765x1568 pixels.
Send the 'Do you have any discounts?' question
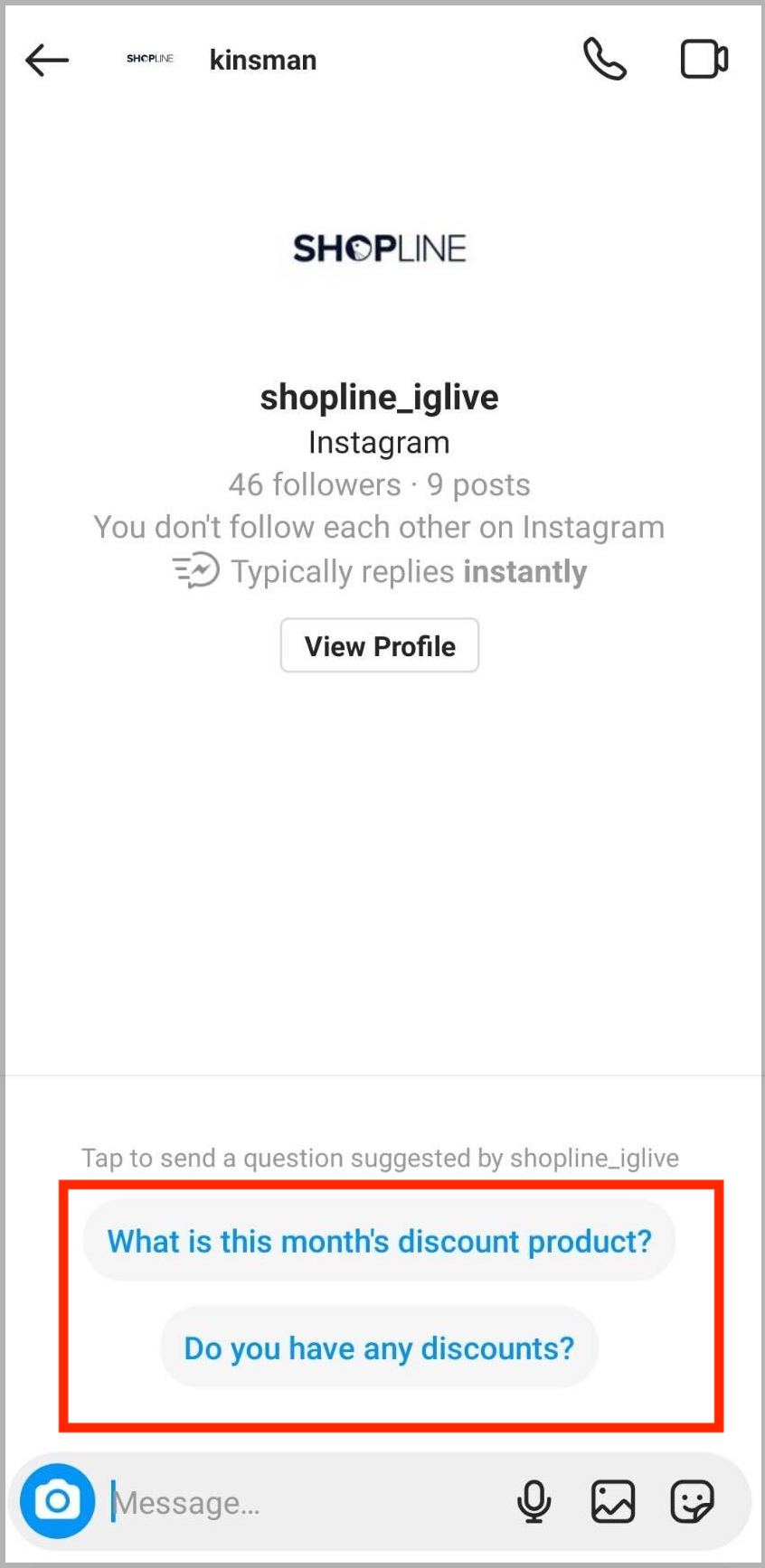tap(379, 1347)
